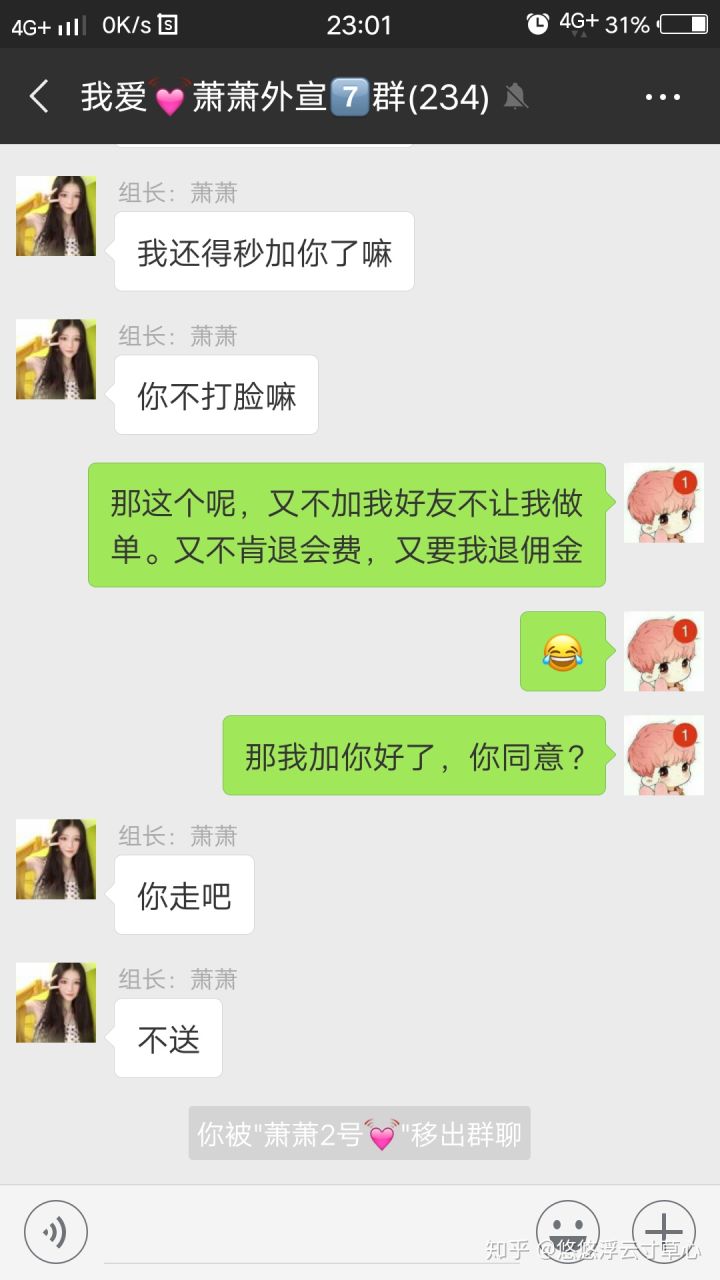This screenshot has height=1280, width=720.
Task: Open my avatar next to the laughing emoji
Action: (663, 651)
